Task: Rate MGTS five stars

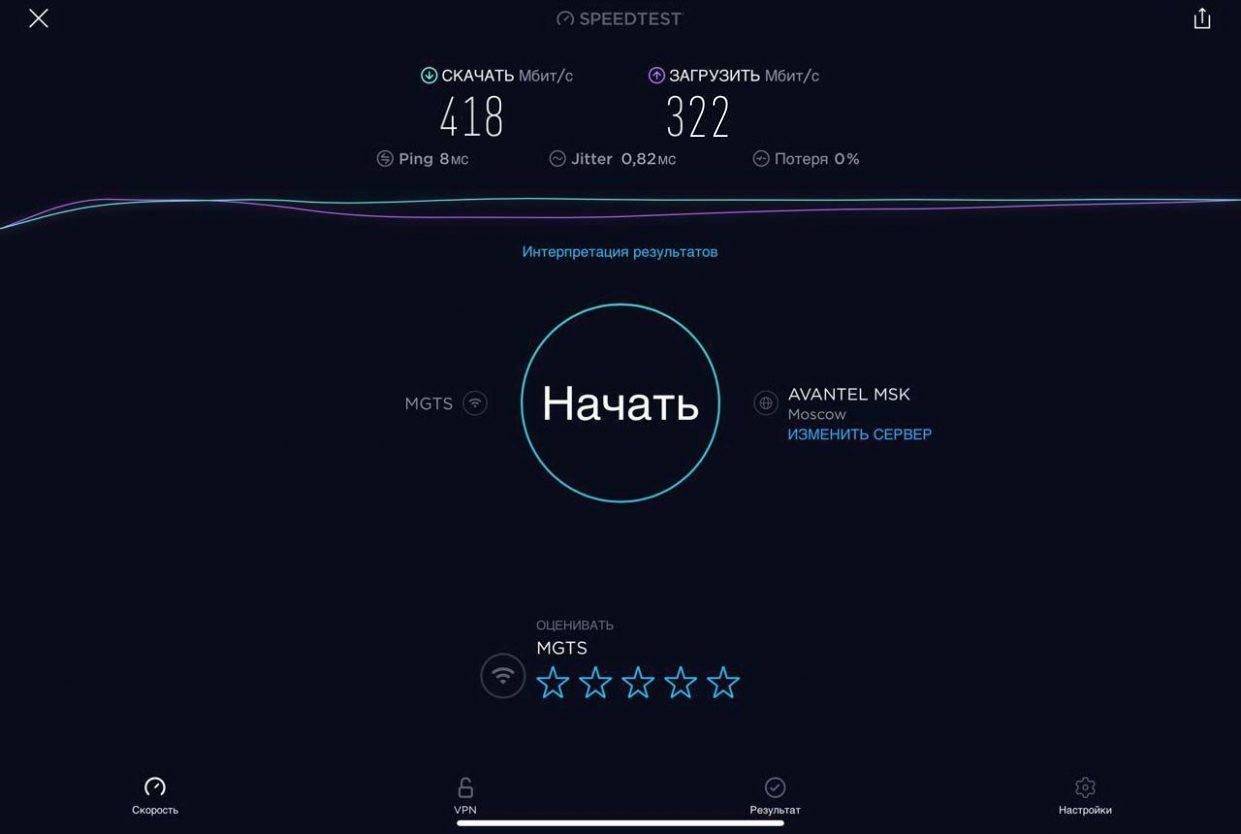Action: click(723, 683)
